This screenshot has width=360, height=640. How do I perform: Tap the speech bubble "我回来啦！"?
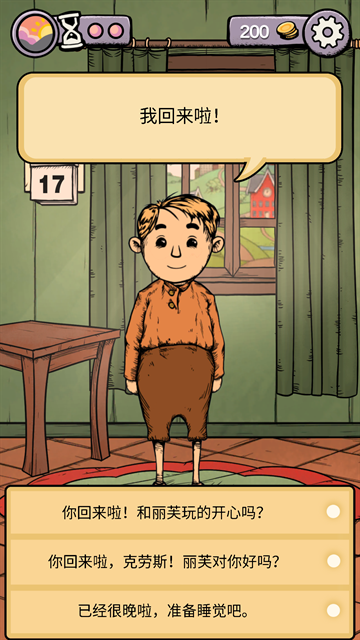tap(180, 118)
